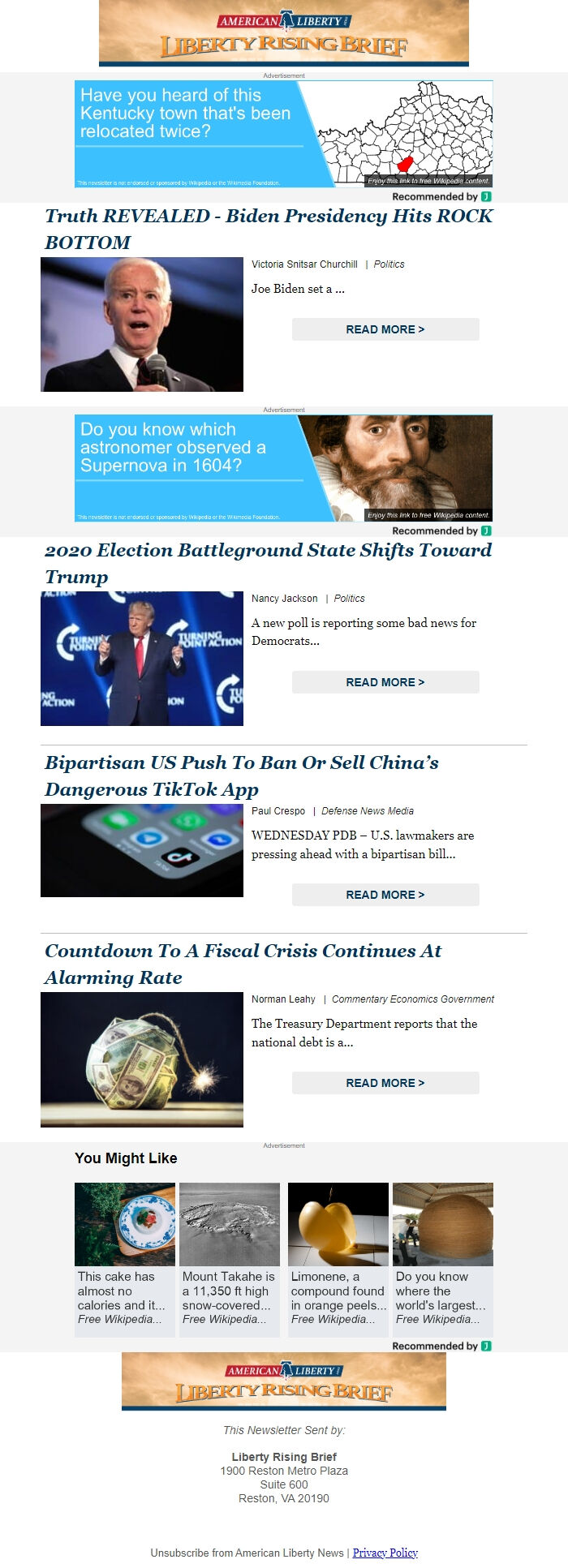Viewport: 568px width, 1568px height.
Task: Tap READ MORE under the Biden article
Action: click(385, 329)
